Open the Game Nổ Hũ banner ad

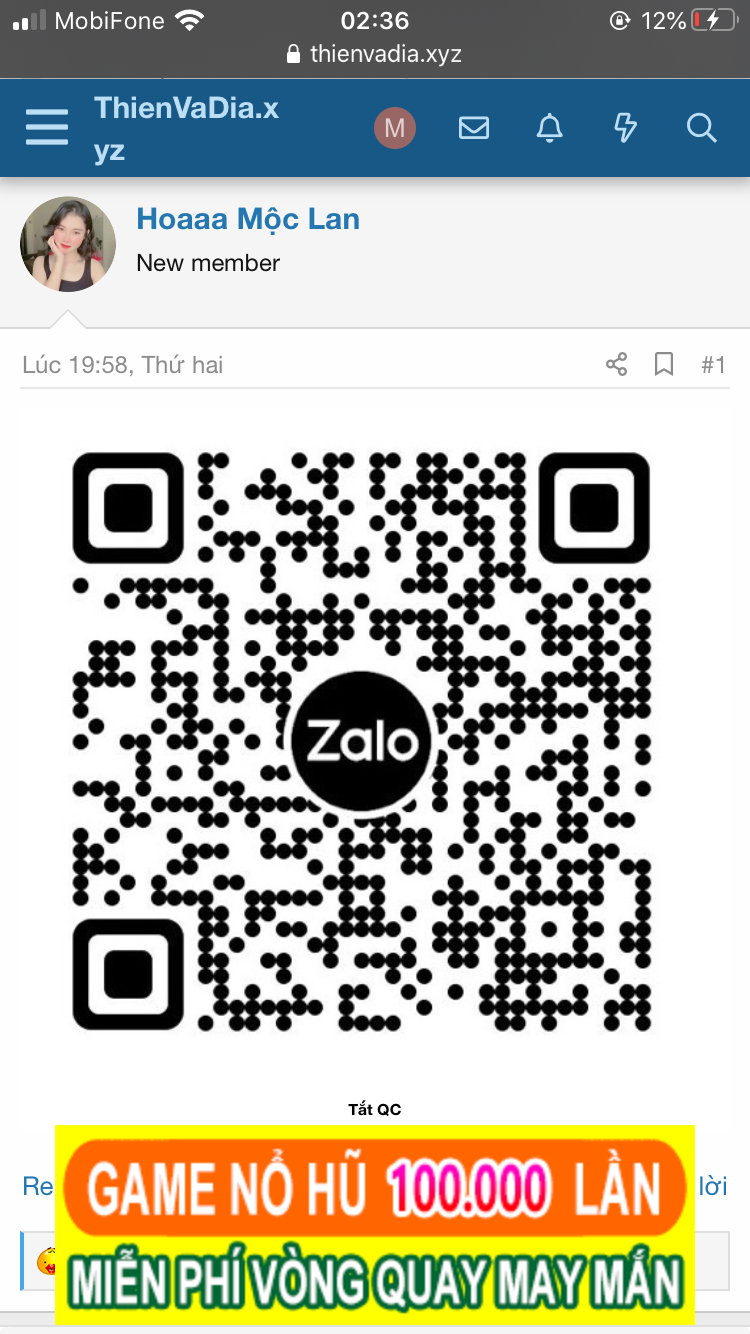[x=375, y=1225]
